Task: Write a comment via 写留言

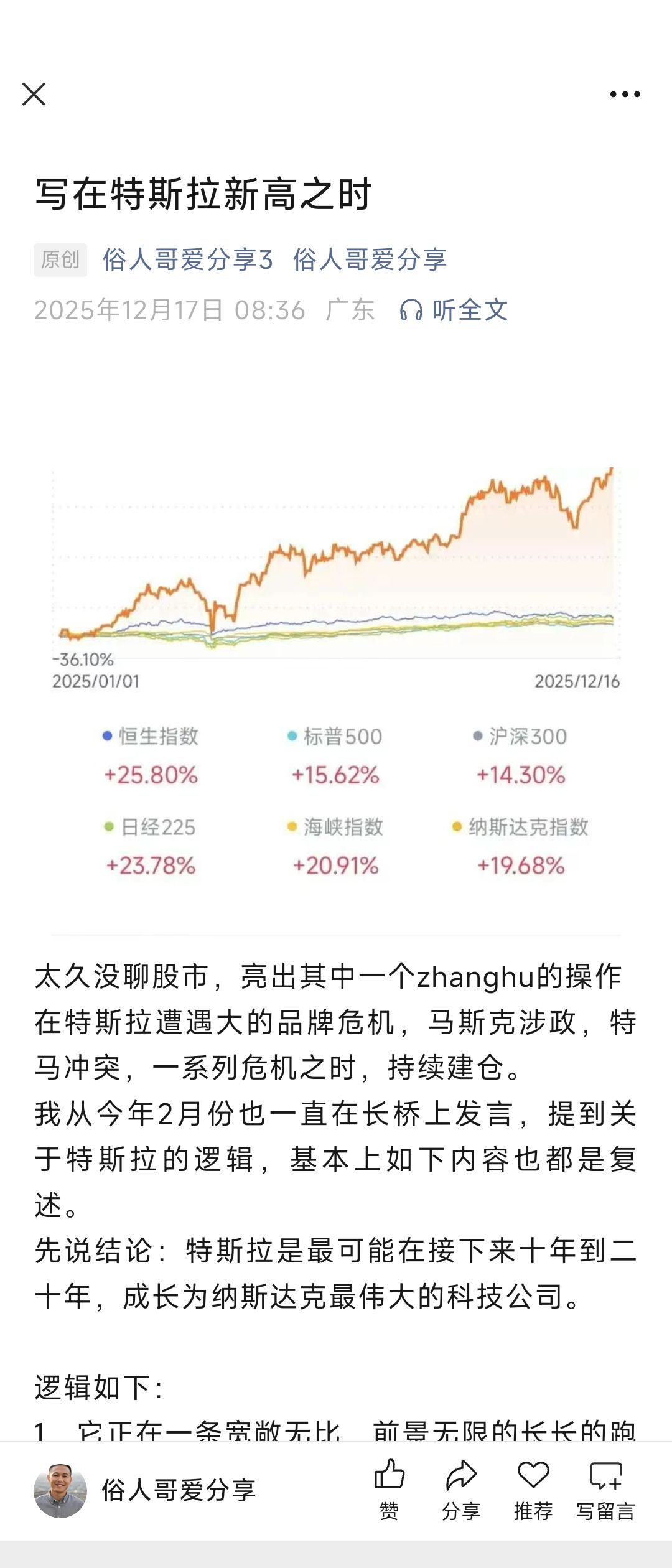Action: coord(605,1490)
